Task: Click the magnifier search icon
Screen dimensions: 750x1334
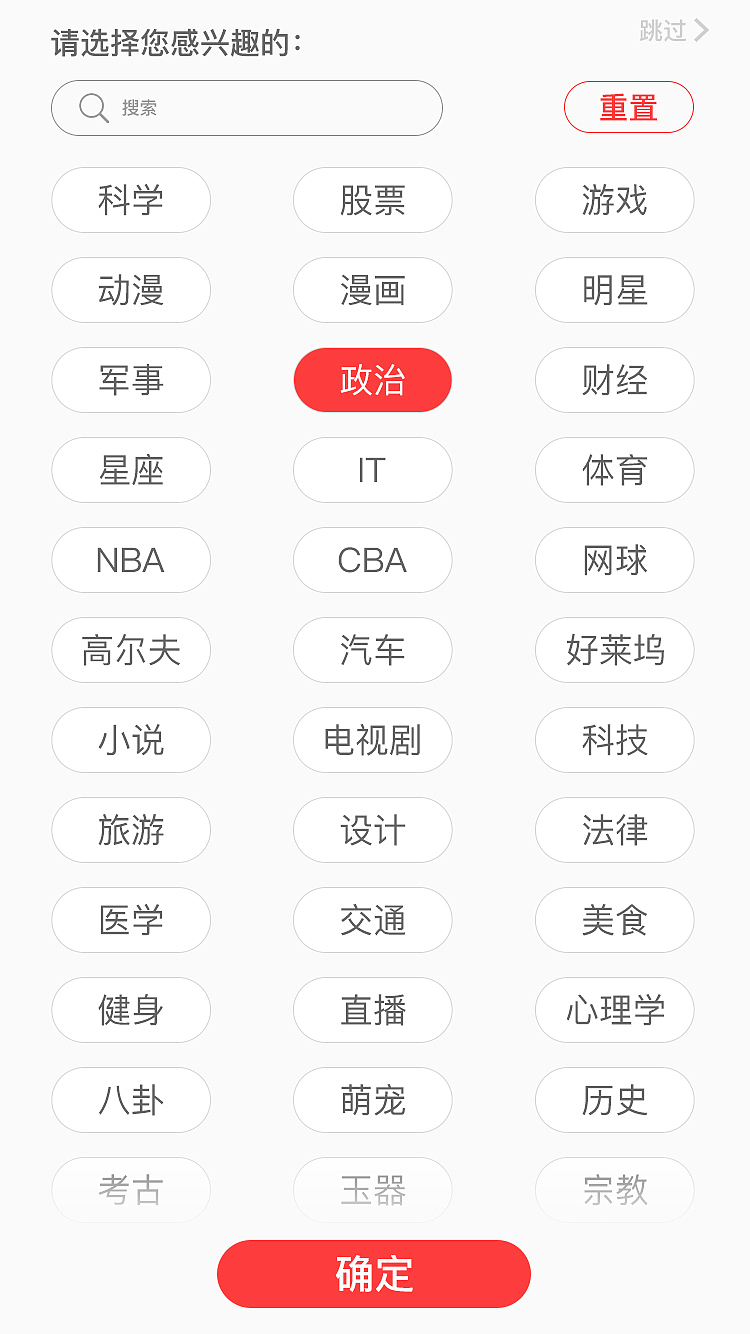Action: click(93, 107)
